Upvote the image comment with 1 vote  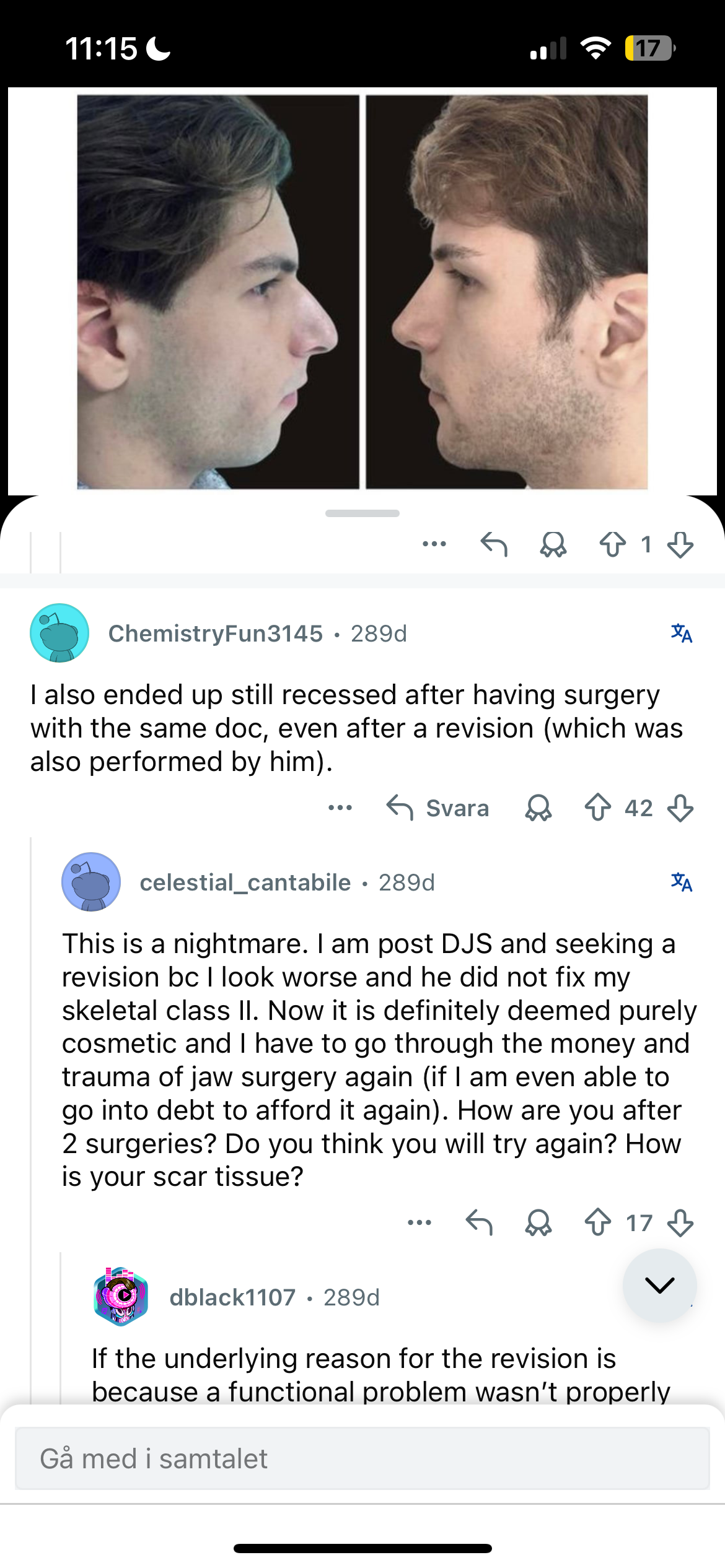point(612,544)
